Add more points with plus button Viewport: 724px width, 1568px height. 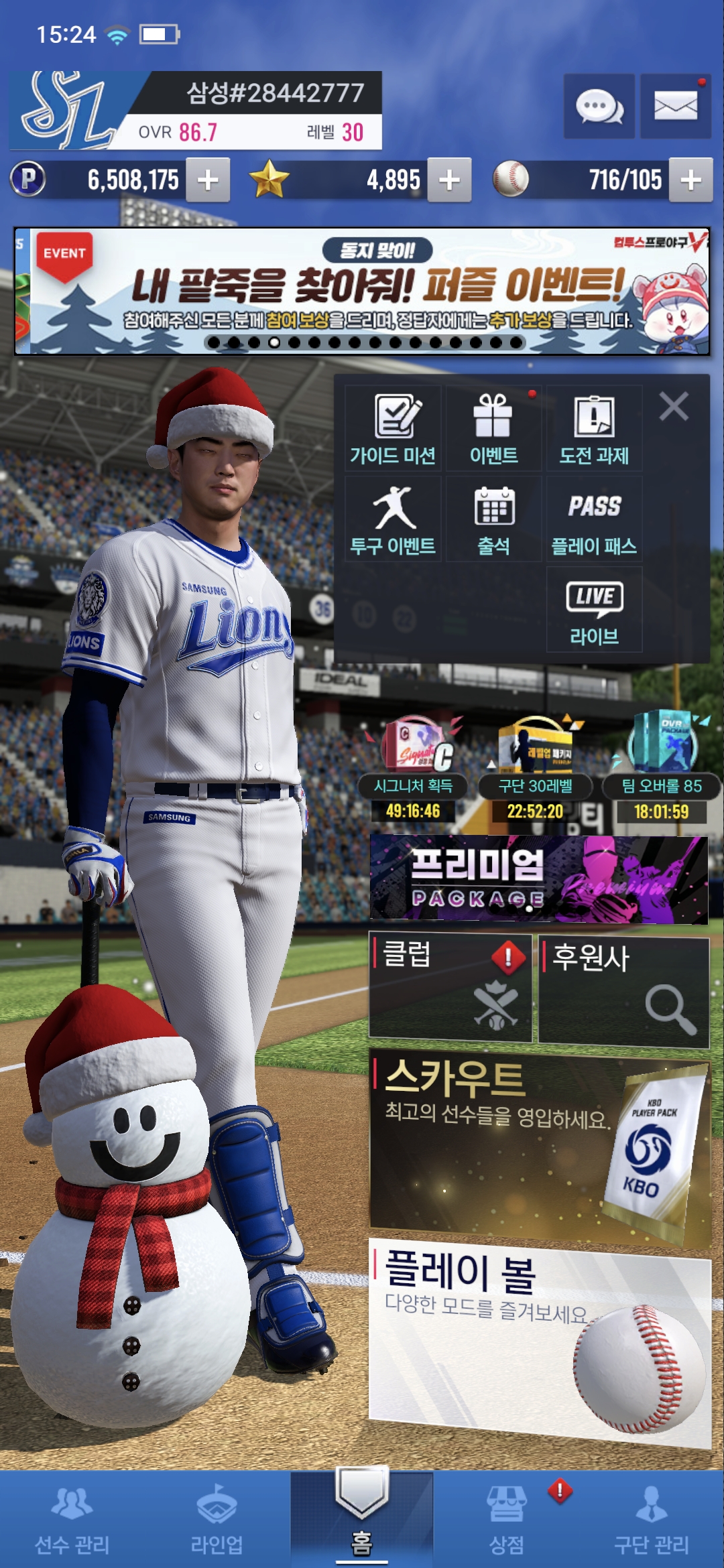[x=208, y=180]
